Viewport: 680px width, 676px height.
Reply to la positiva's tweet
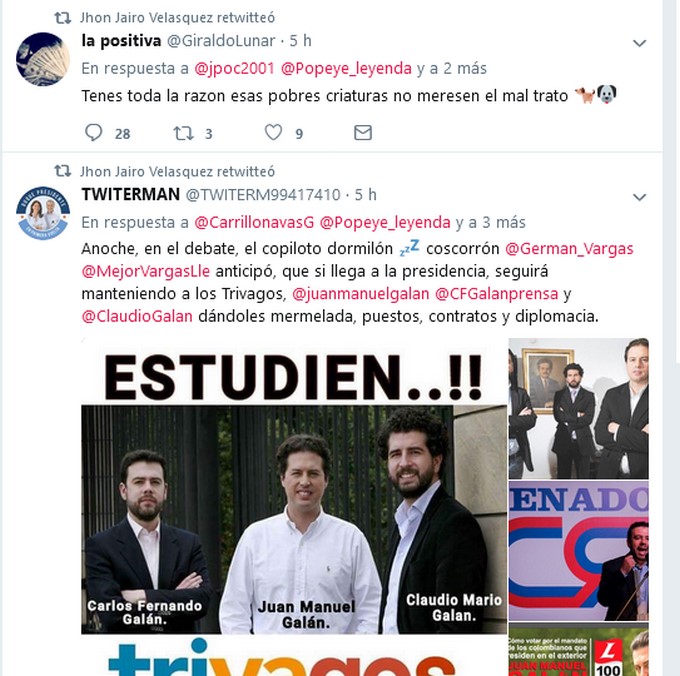(x=94, y=133)
